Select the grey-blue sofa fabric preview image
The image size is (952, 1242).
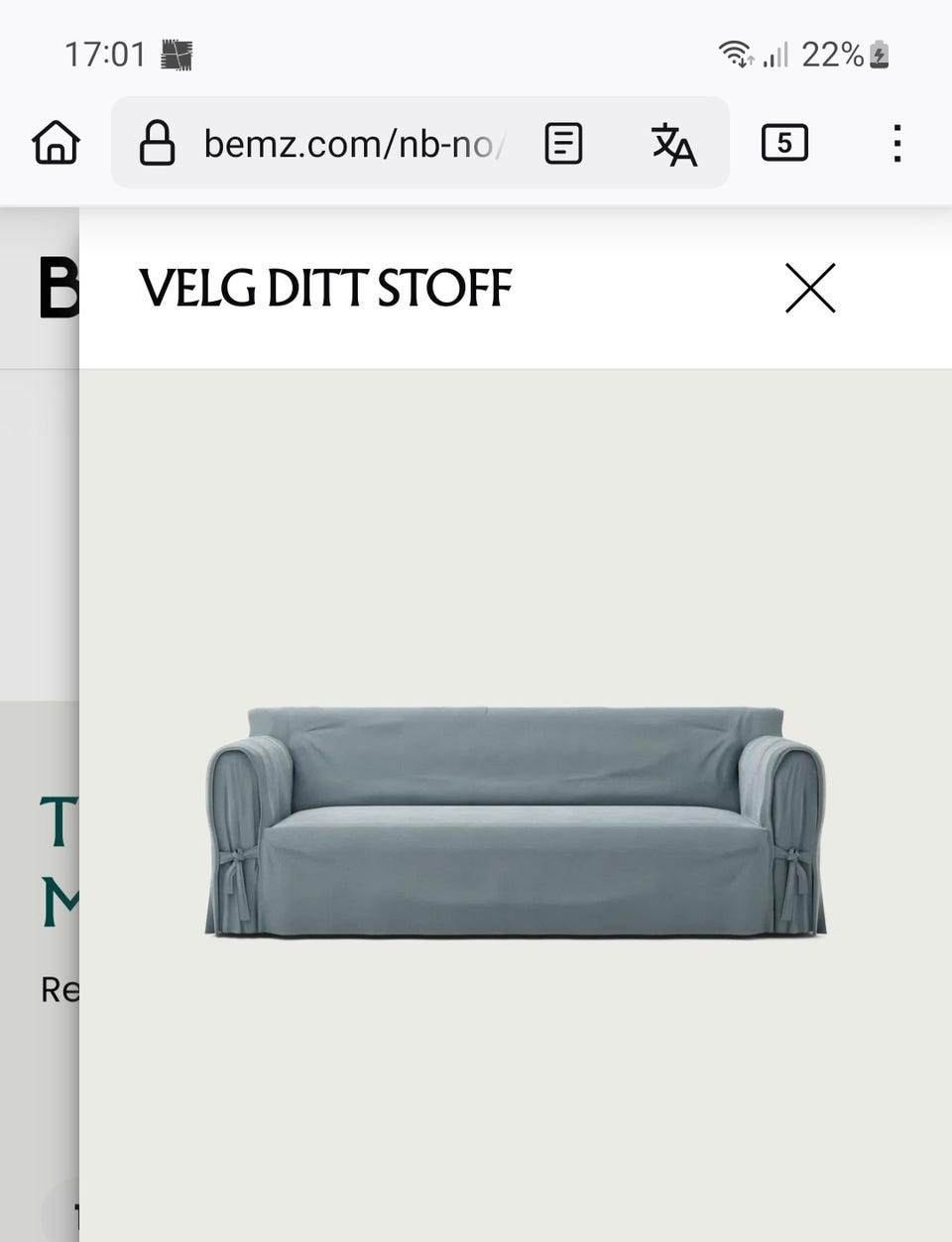(x=516, y=823)
